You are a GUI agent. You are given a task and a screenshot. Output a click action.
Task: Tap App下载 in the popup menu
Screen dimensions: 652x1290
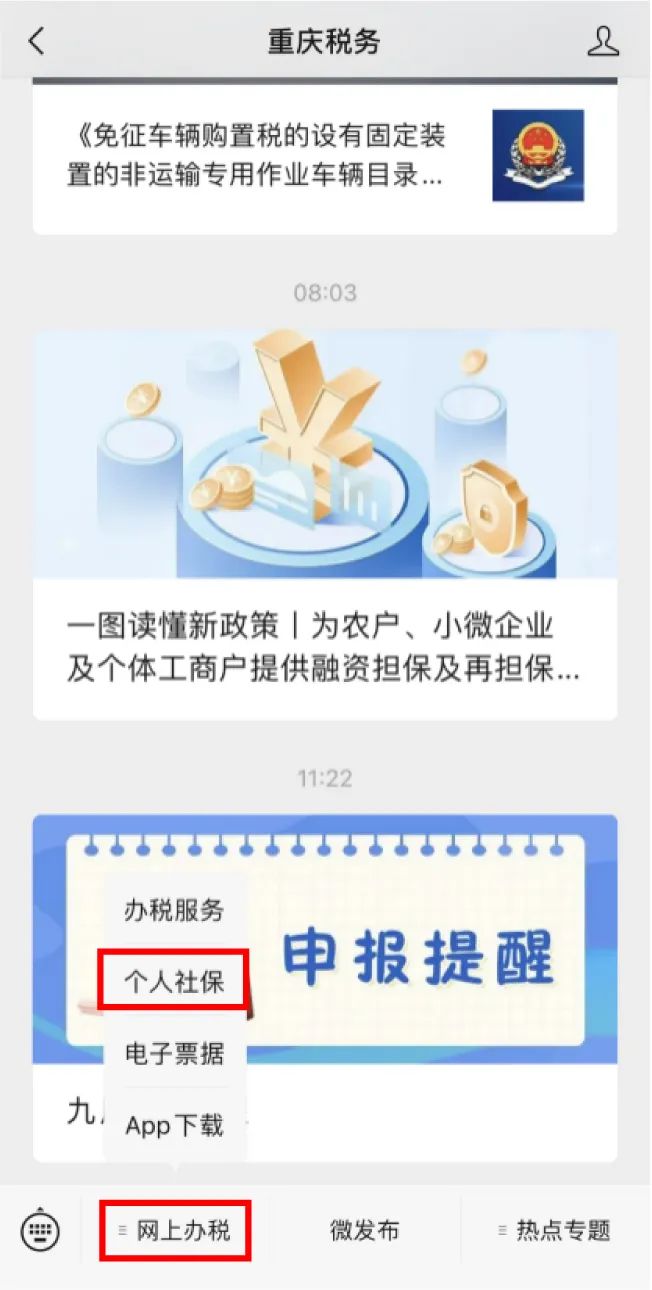point(174,1126)
